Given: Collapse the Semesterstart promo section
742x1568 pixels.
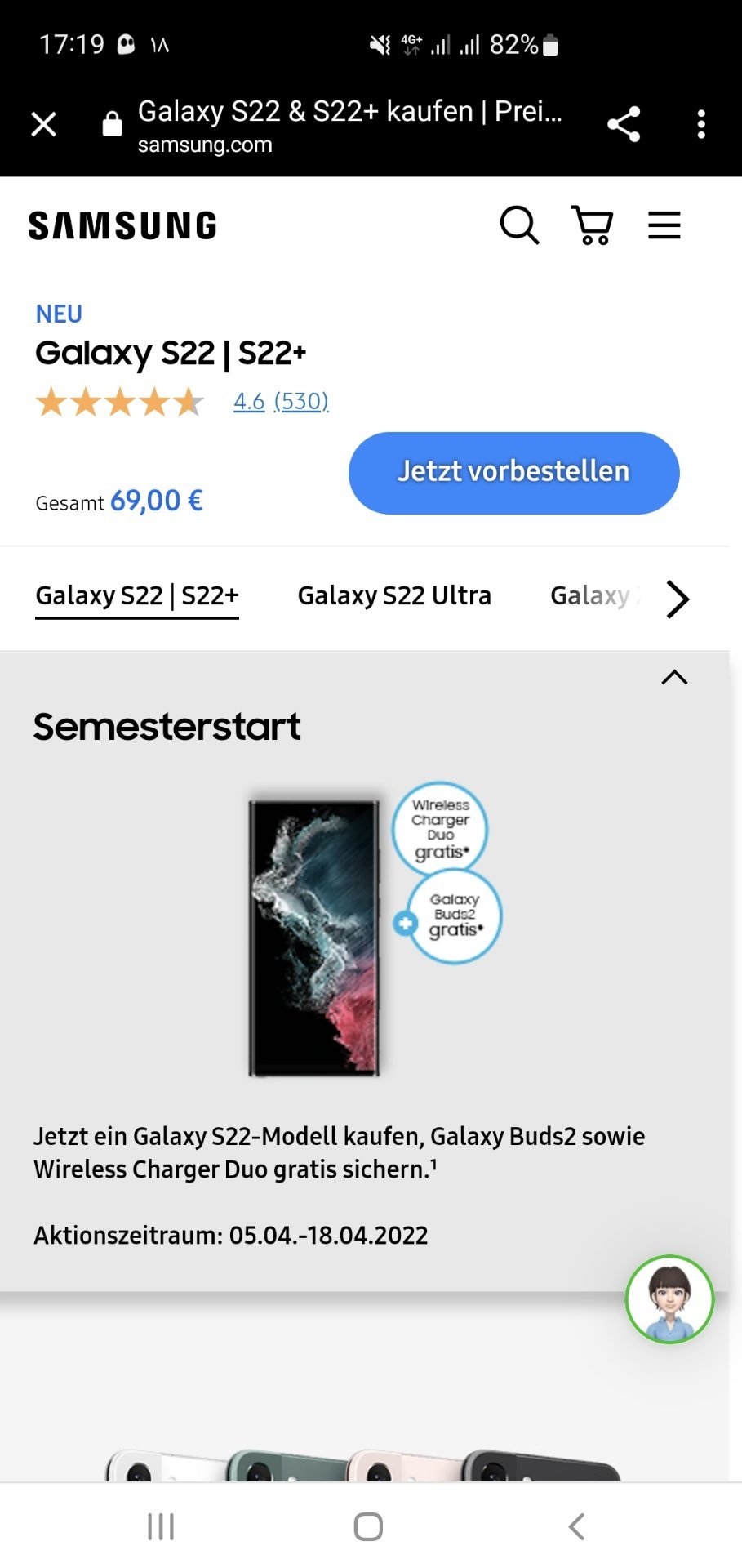Looking at the screenshot, I should tap(674, 677).
